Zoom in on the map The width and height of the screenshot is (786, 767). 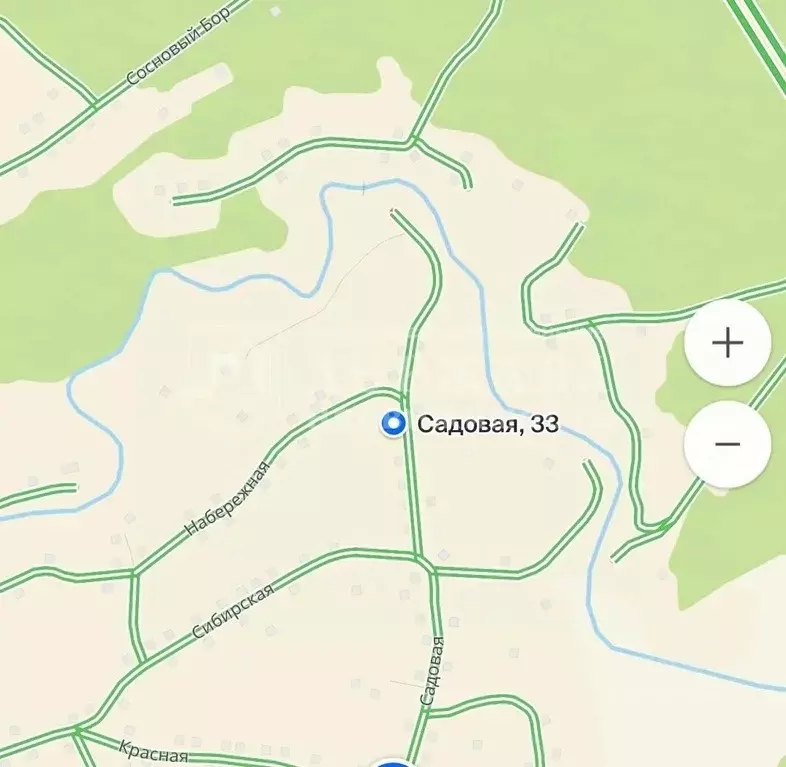click(727, 343)
